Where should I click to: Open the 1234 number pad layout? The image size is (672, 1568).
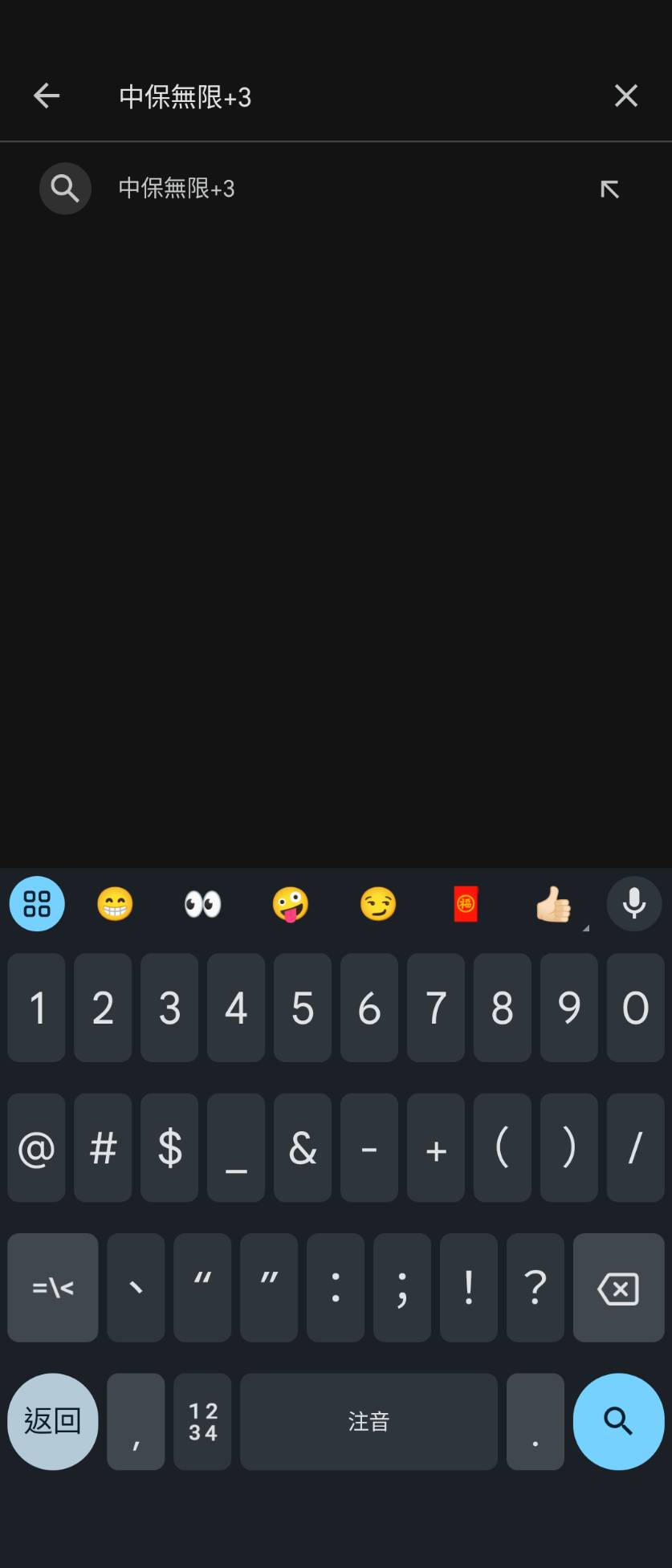[x=202, y=1421]
